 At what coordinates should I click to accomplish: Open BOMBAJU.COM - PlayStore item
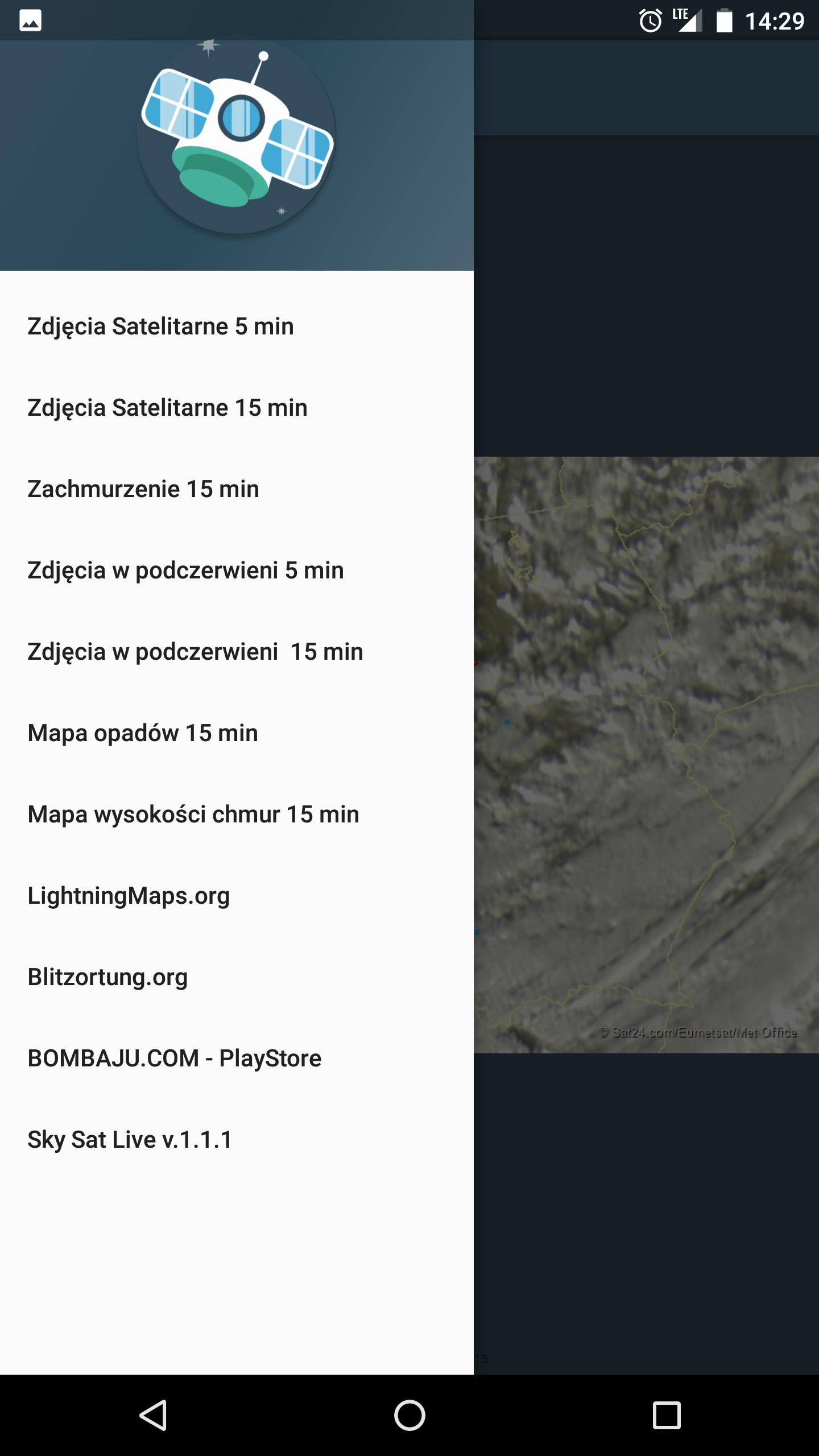175,1058
